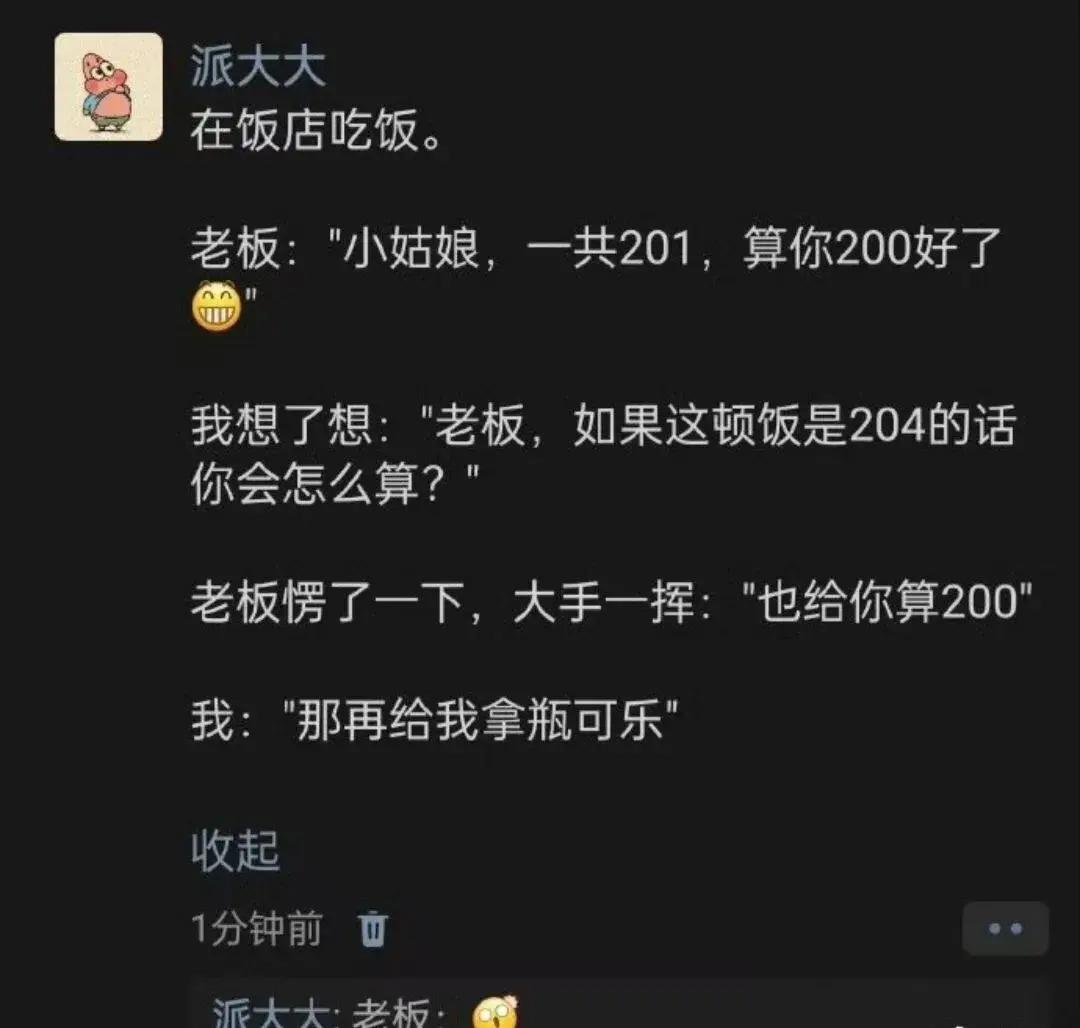This screenshot has width=1080, height=1028.
Task: Tap the username 派大大
Action: (x=258, y=67)
